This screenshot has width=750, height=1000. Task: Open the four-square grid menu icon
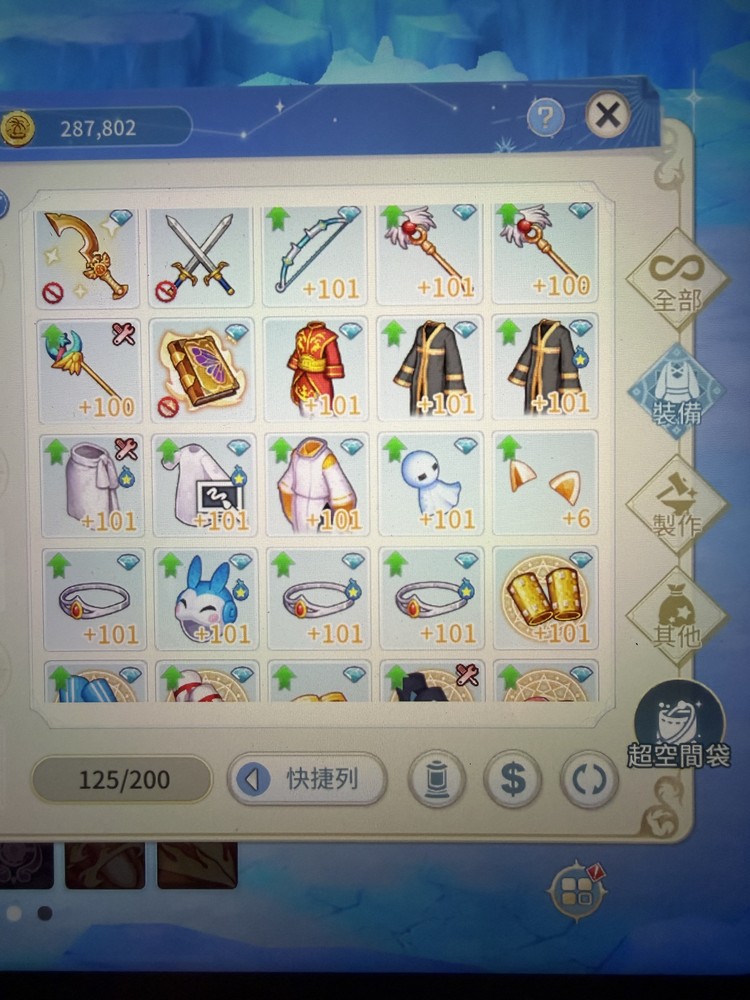[x=577, y=891]
